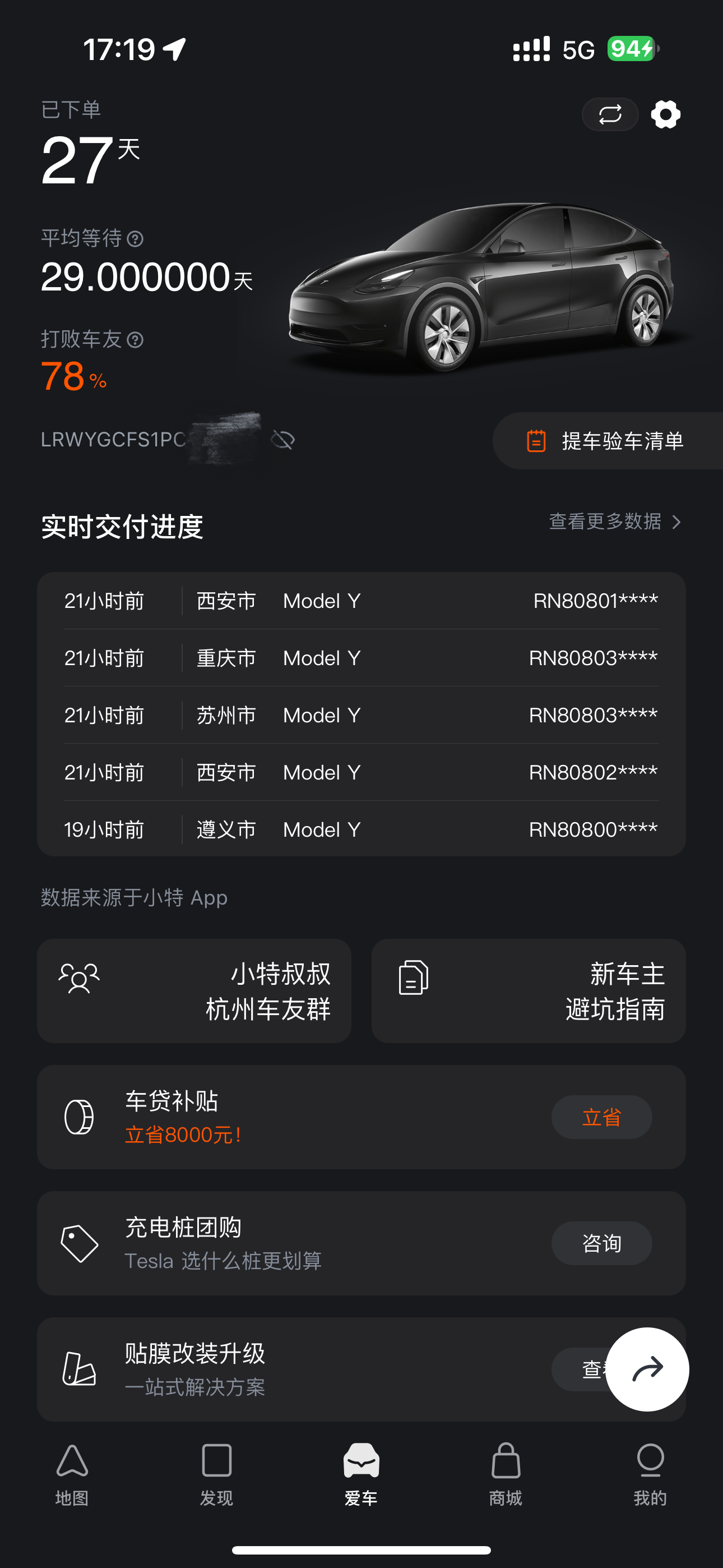Tap the question mark beside 平均等待

136,240
